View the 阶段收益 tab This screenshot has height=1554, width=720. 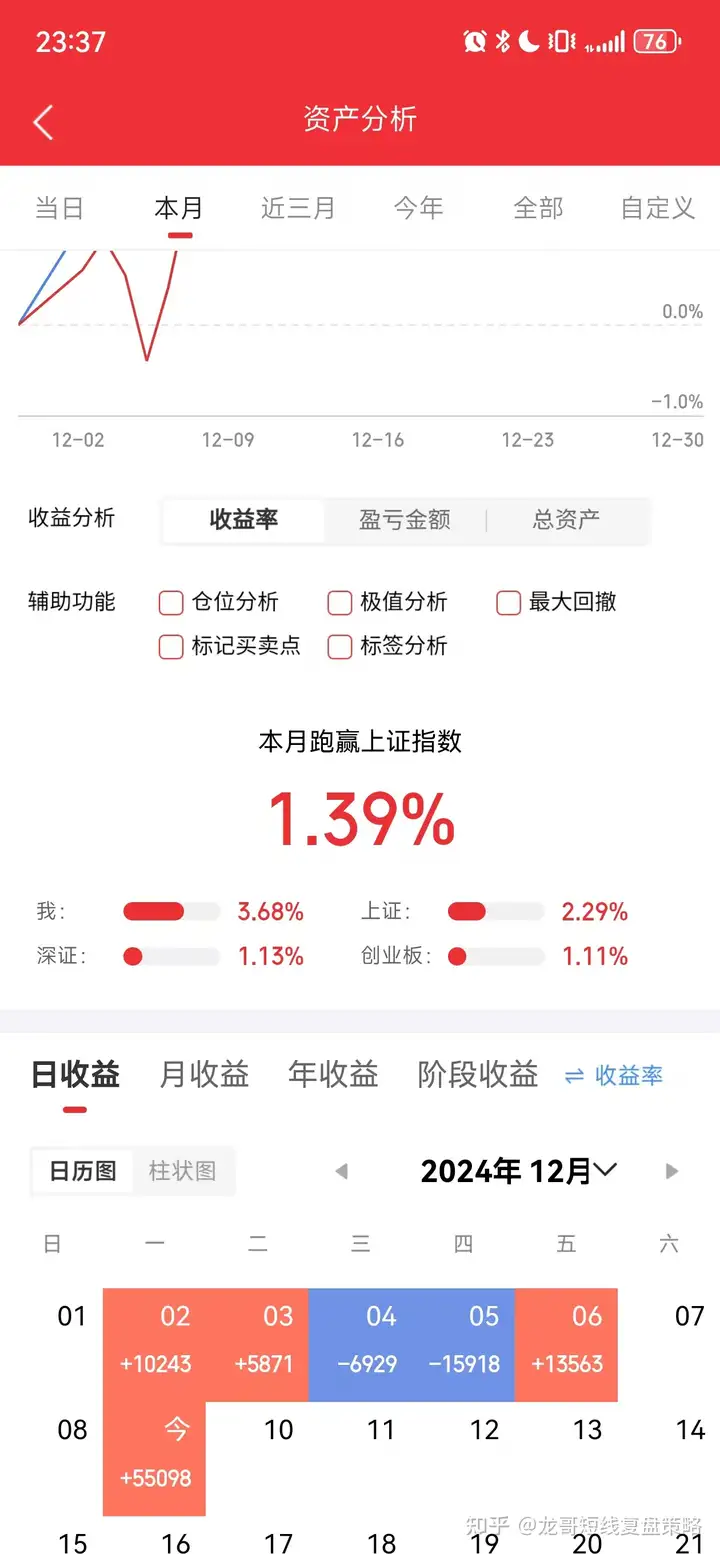(x=478, y=1075)
